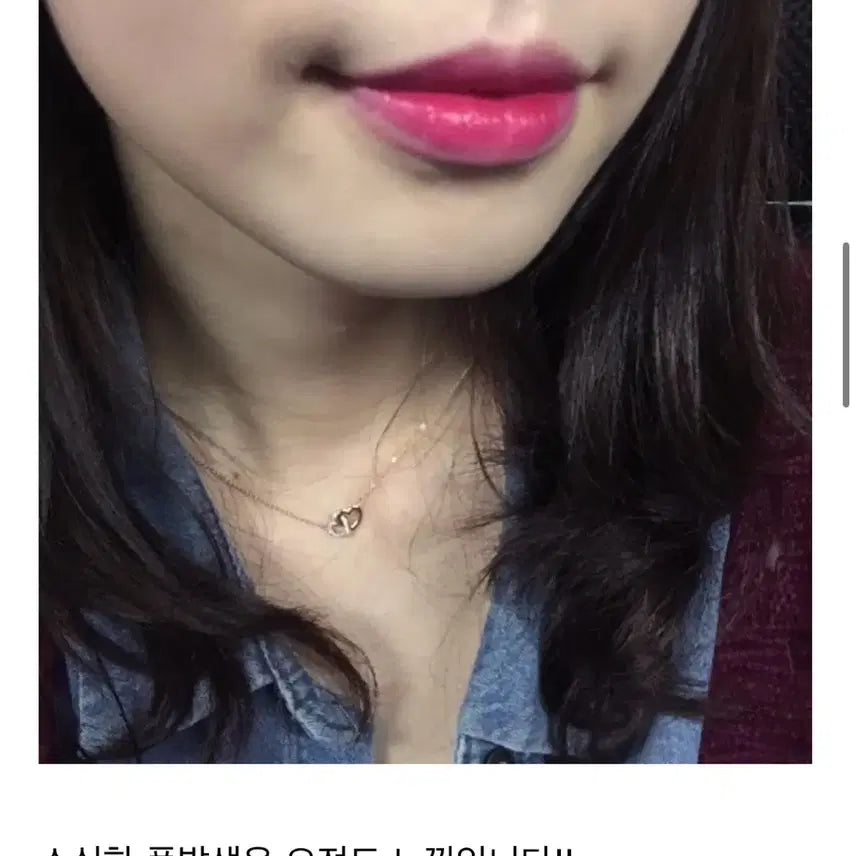Open the lipstick selfie photo in full view
The height and width of the screenshot is (856, 856).
click(x=425, y=380)
